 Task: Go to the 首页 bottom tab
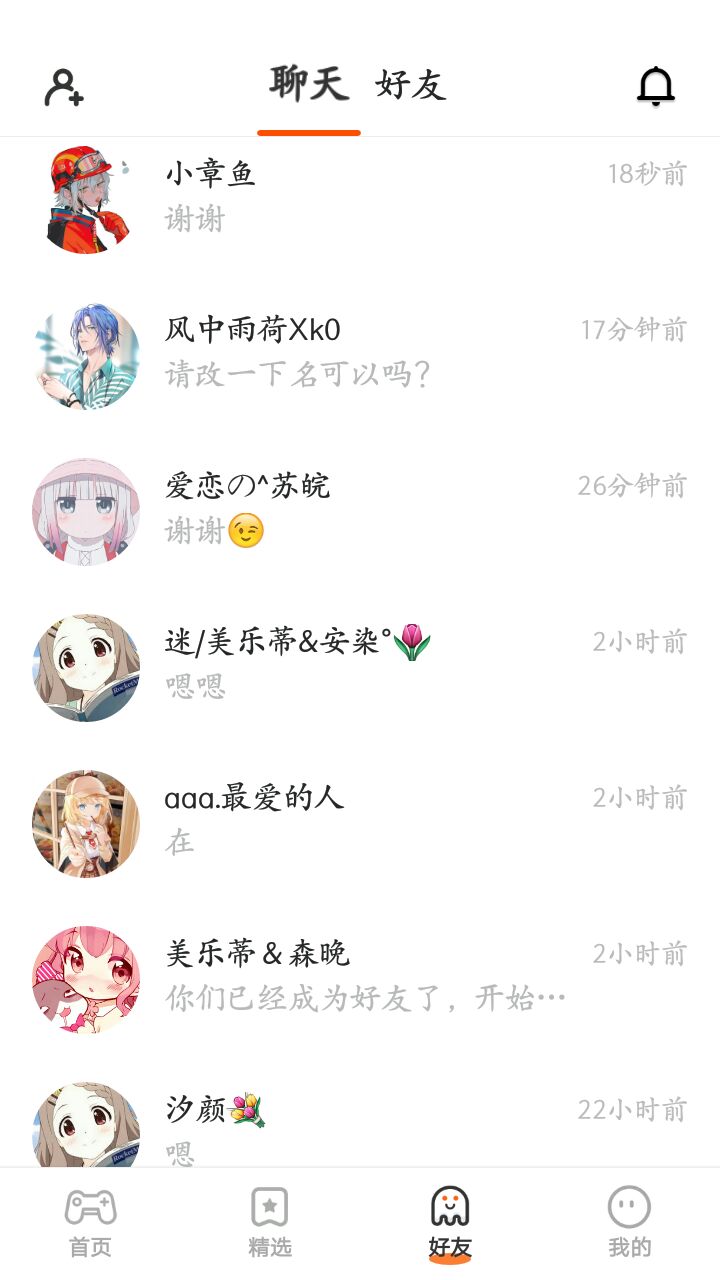90,1222
